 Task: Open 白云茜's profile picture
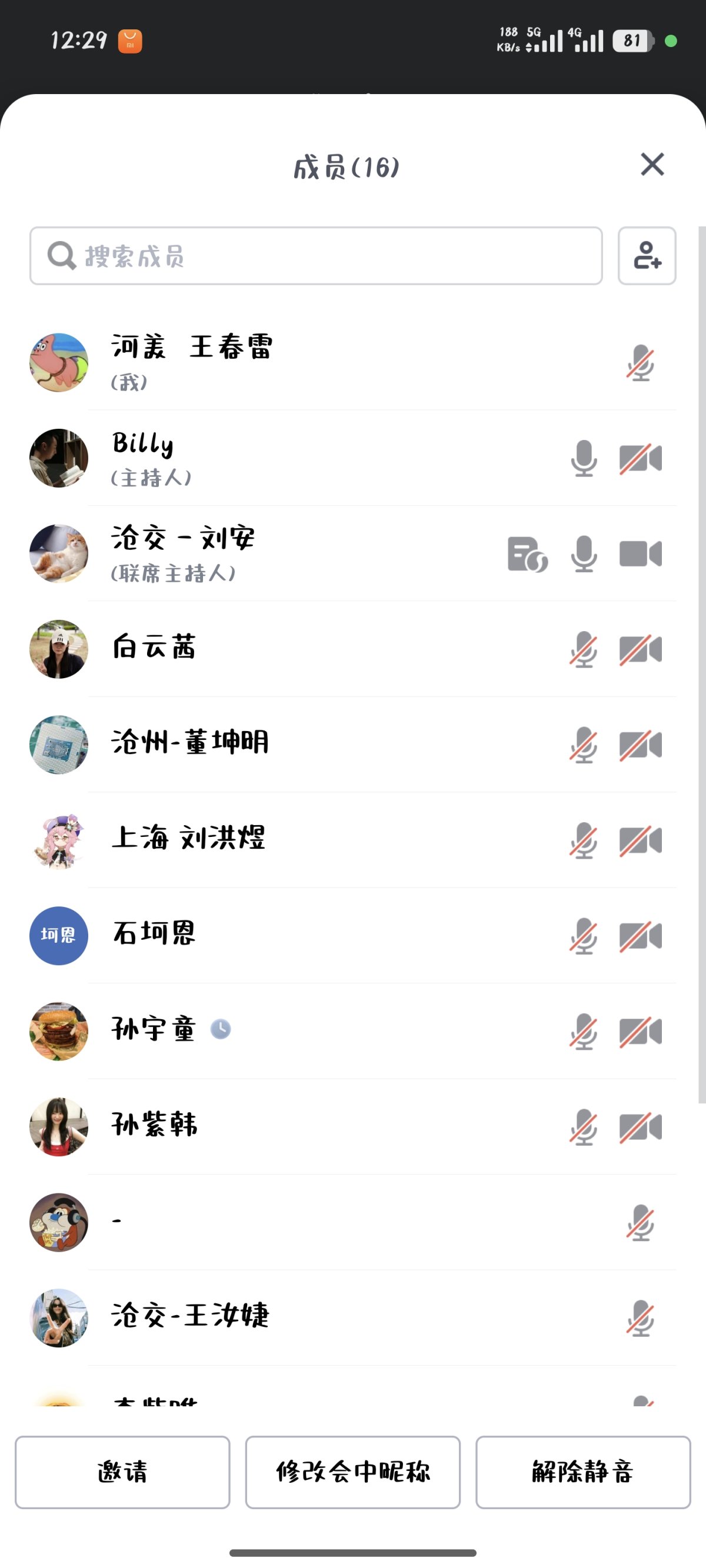pyautogui.click(x=58, y=649)
